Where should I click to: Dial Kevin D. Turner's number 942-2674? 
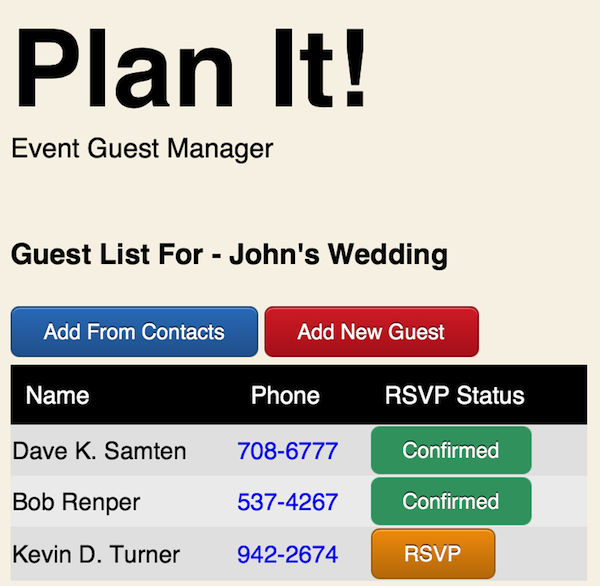(x=287, y=554)
